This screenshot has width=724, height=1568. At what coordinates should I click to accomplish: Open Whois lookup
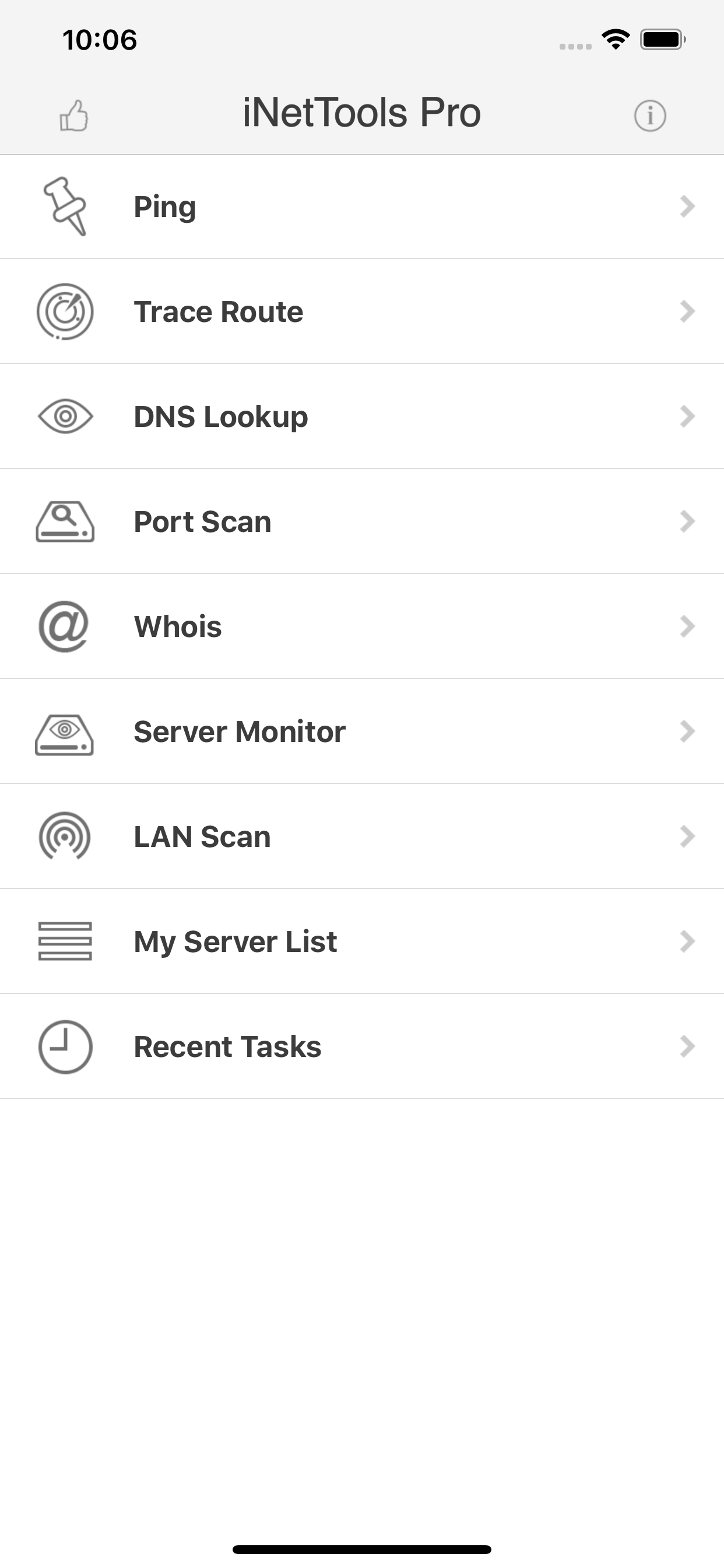[x=362, y=627]
